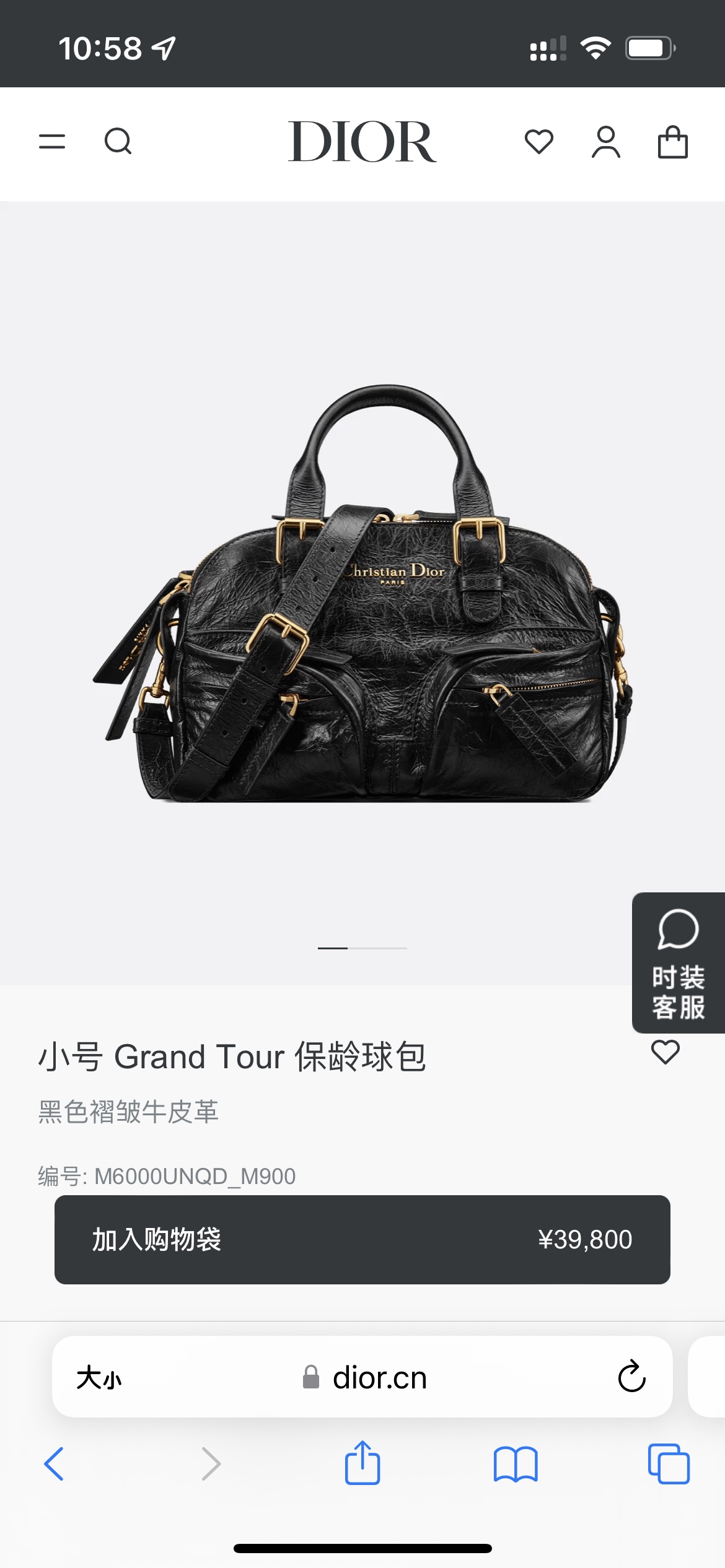Screen dimensions: 725x1568
Task: Tap 加入购物袋 to add to bag
Action: click(362, 1240)
